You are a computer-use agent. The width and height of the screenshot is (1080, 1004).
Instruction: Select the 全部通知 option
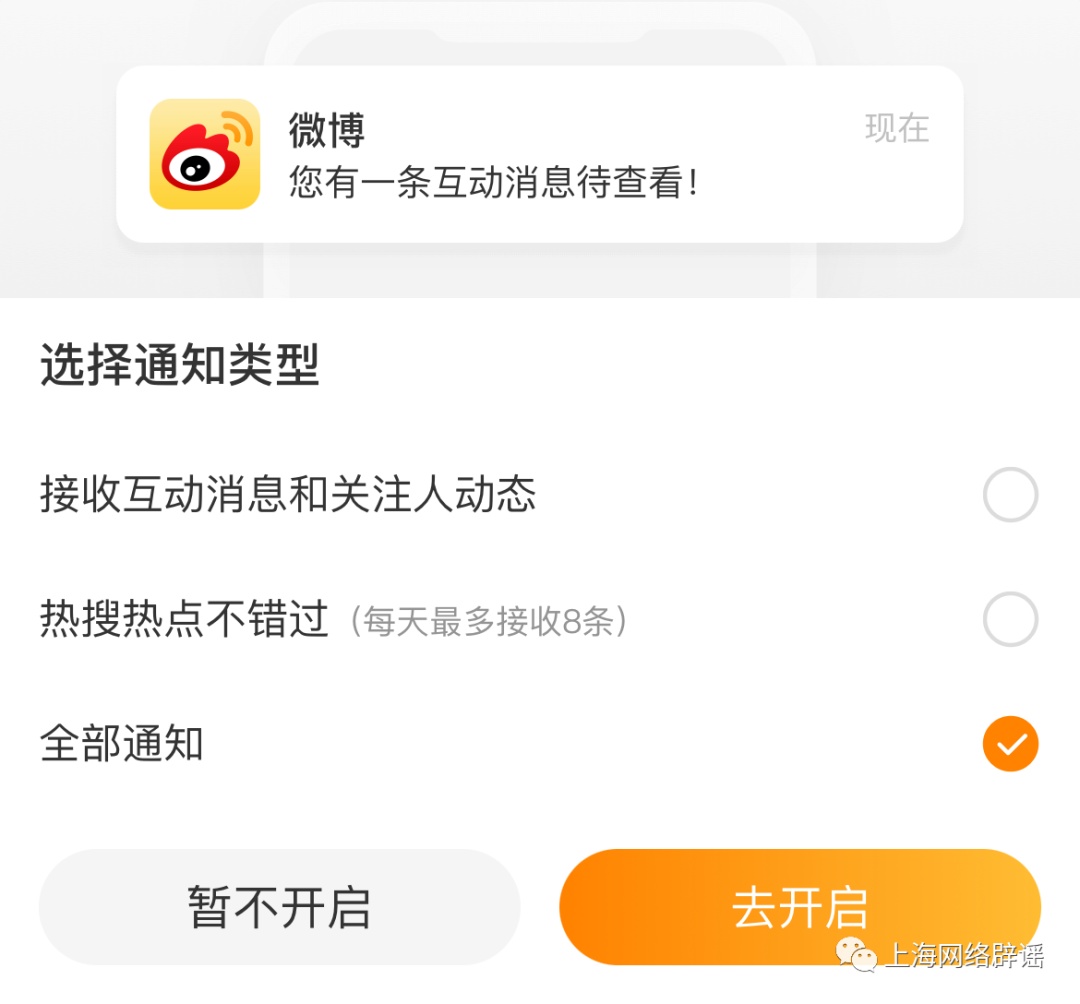click(x=1010, y=745)
